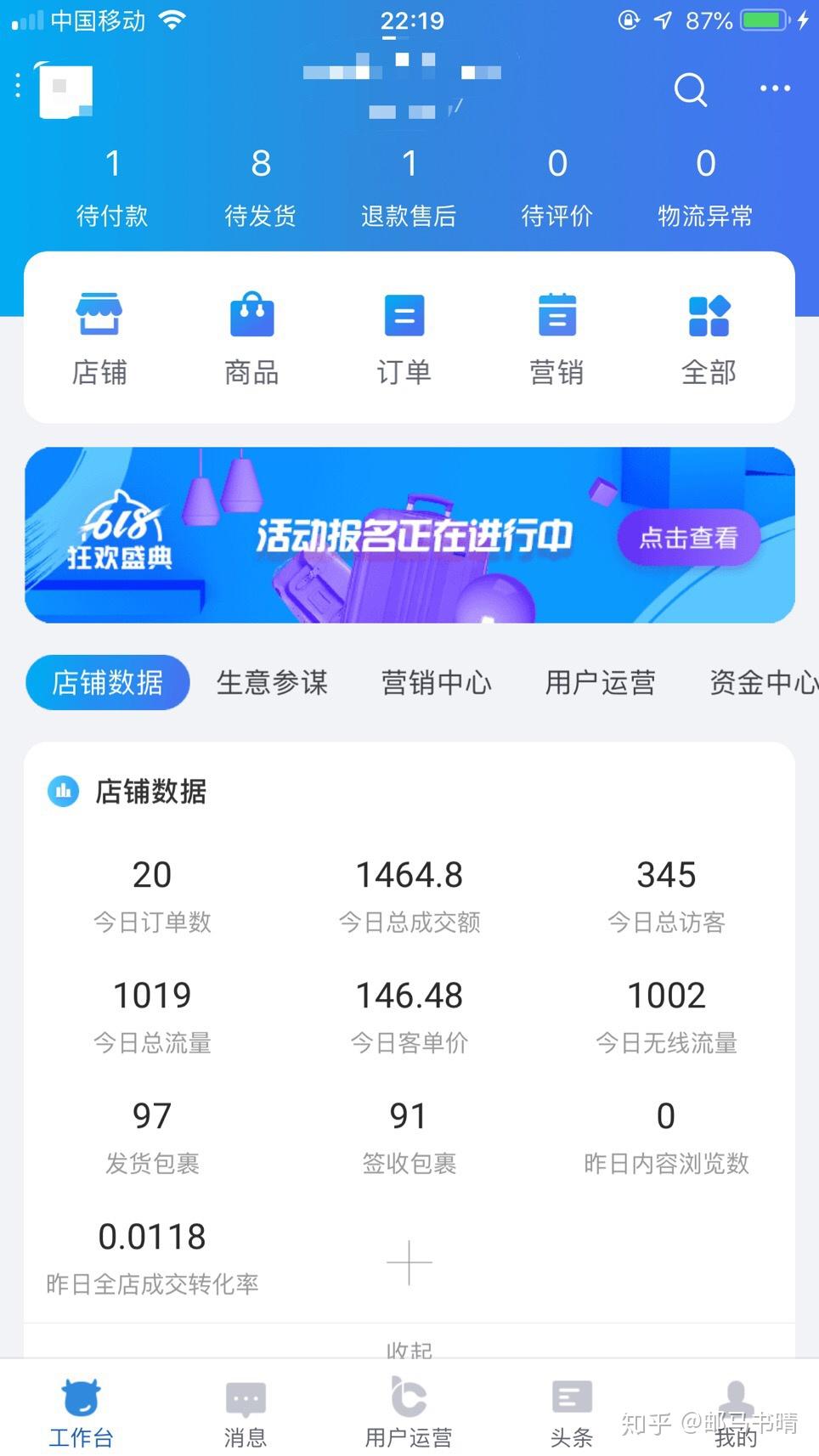
Task: Tap the 618 狂欢盛典 promotional banner
Action: pyautogui.click(x=340, y=535)
